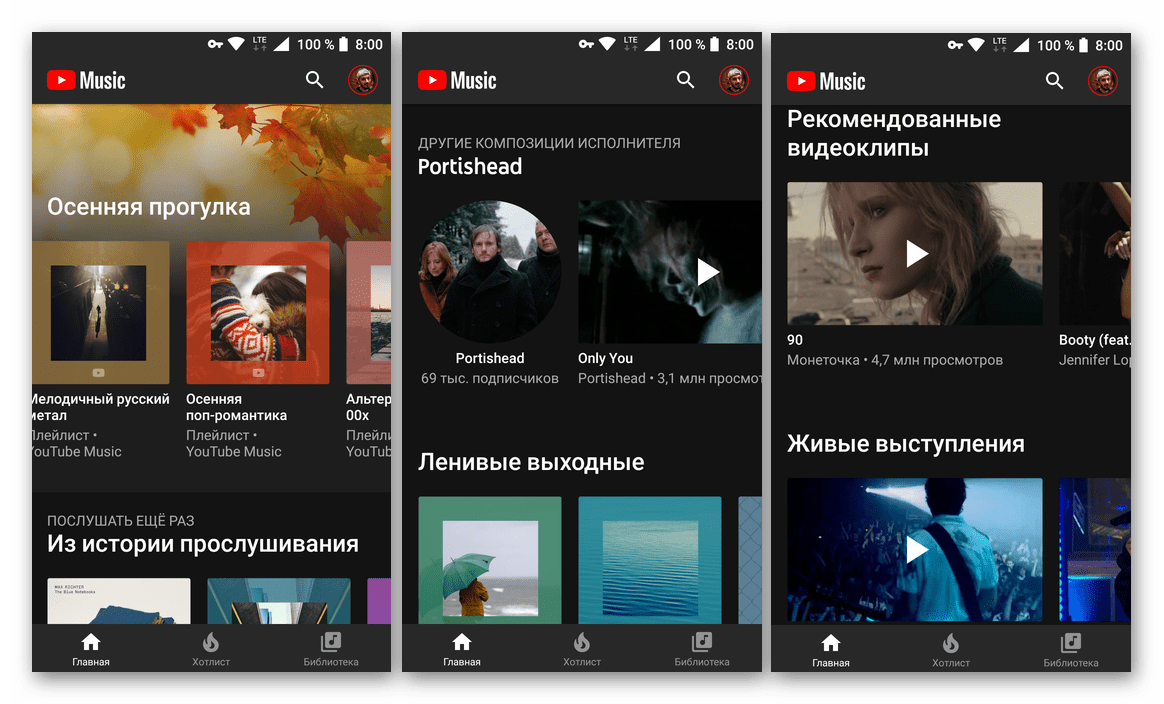
Task: Open the Осенняя поп-романтика playlist
Action: tap(257, 312)
